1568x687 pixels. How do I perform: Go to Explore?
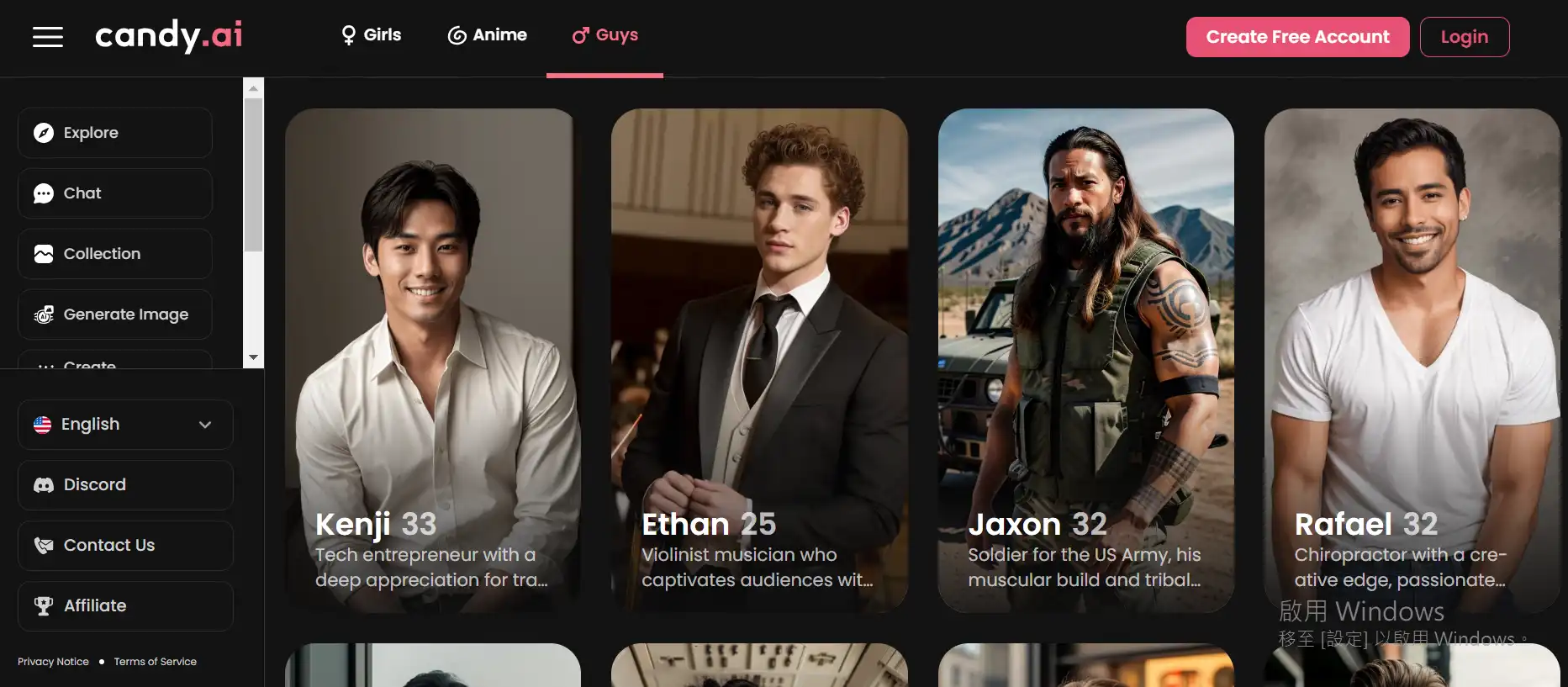(x=115, y=133)
